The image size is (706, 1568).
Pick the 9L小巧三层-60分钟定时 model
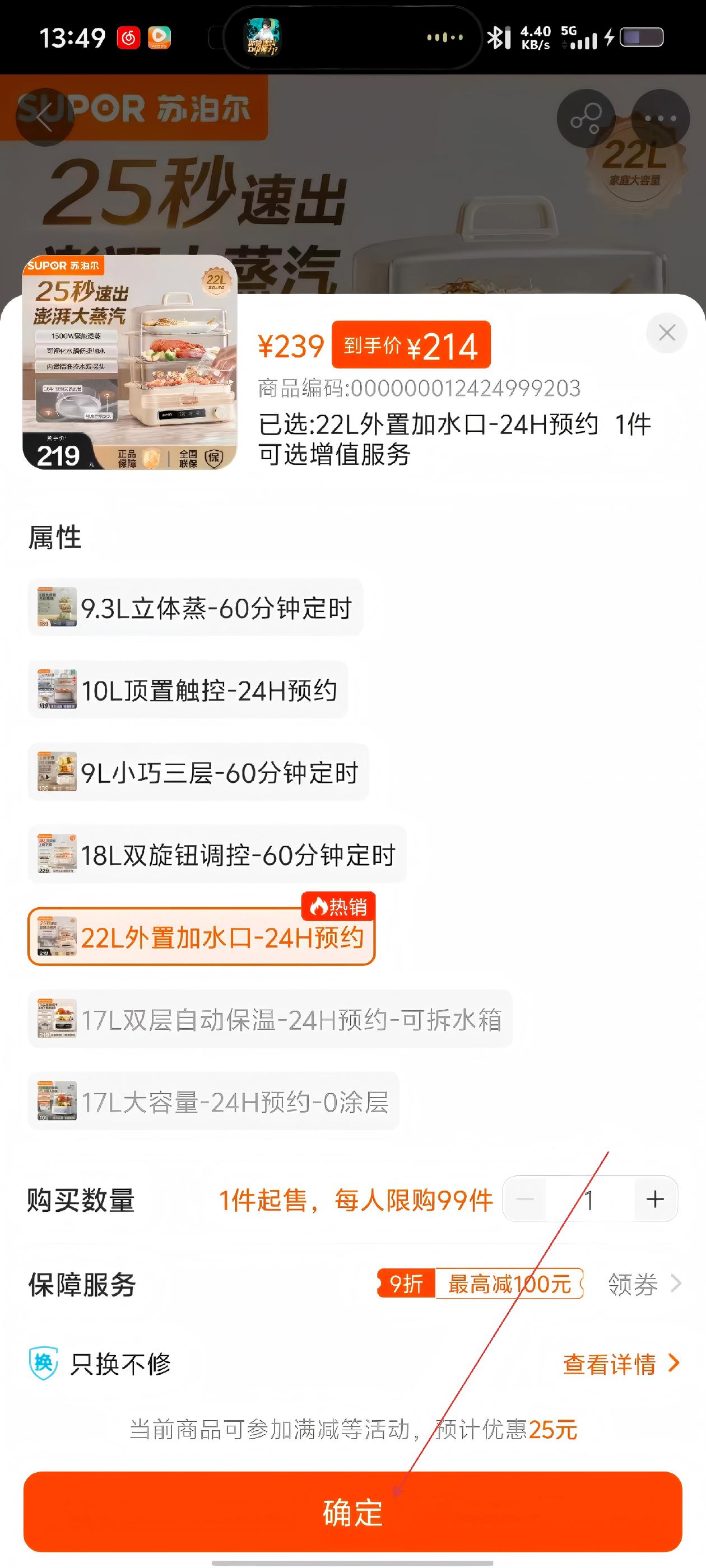198,772
